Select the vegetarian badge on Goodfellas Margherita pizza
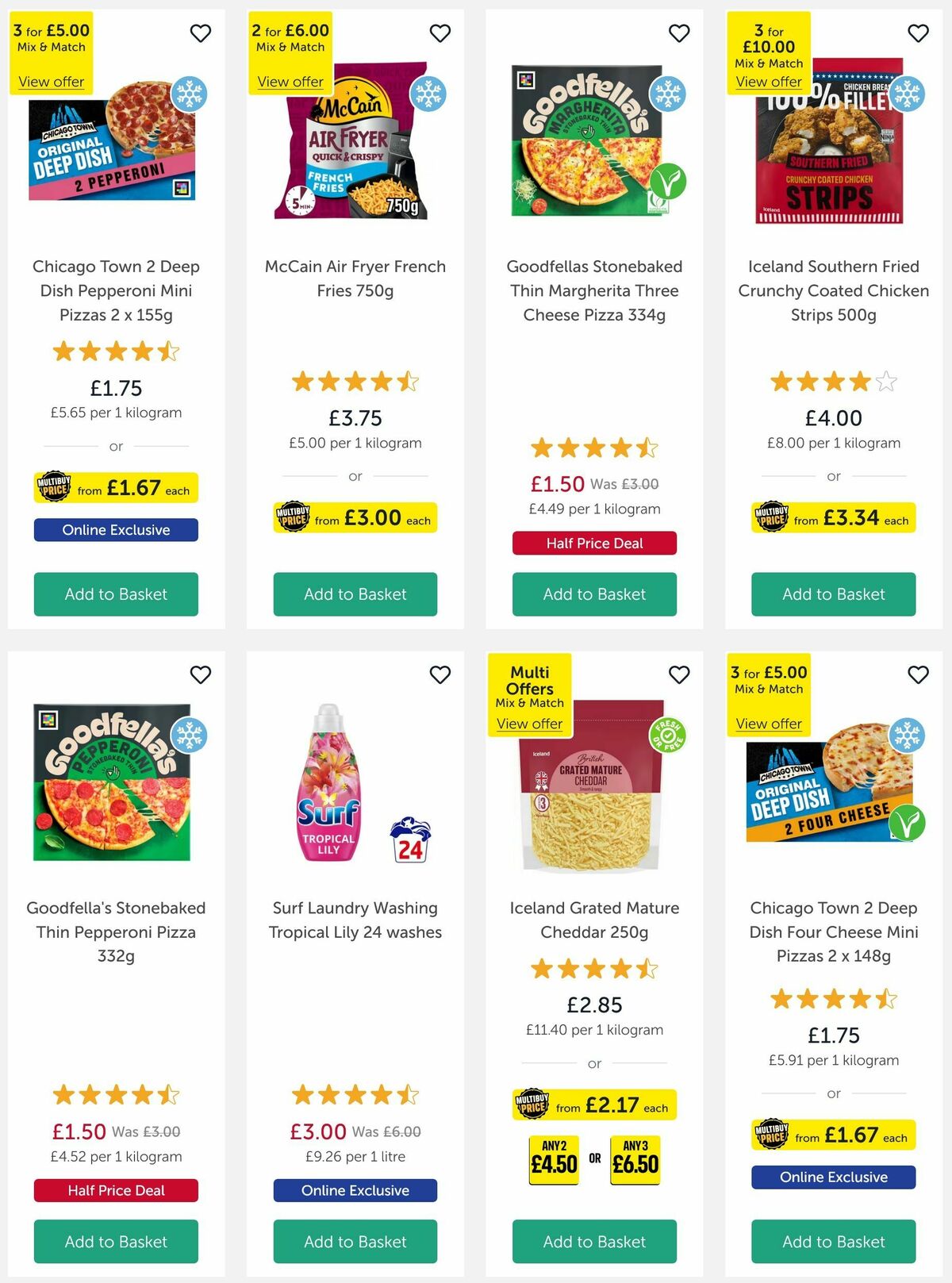 pos(666,181)
